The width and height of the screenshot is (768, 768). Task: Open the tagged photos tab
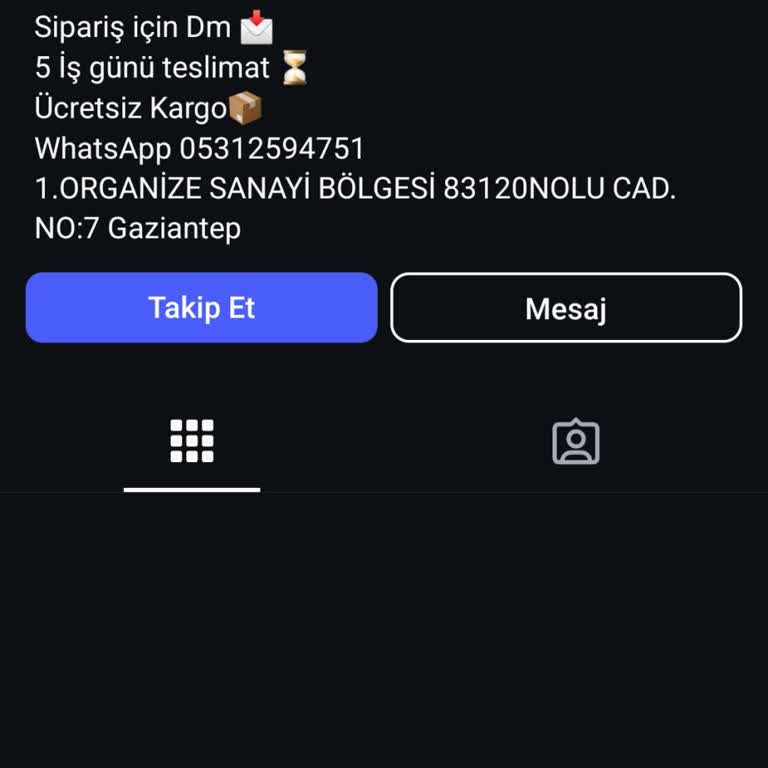[x=576, y=442]
